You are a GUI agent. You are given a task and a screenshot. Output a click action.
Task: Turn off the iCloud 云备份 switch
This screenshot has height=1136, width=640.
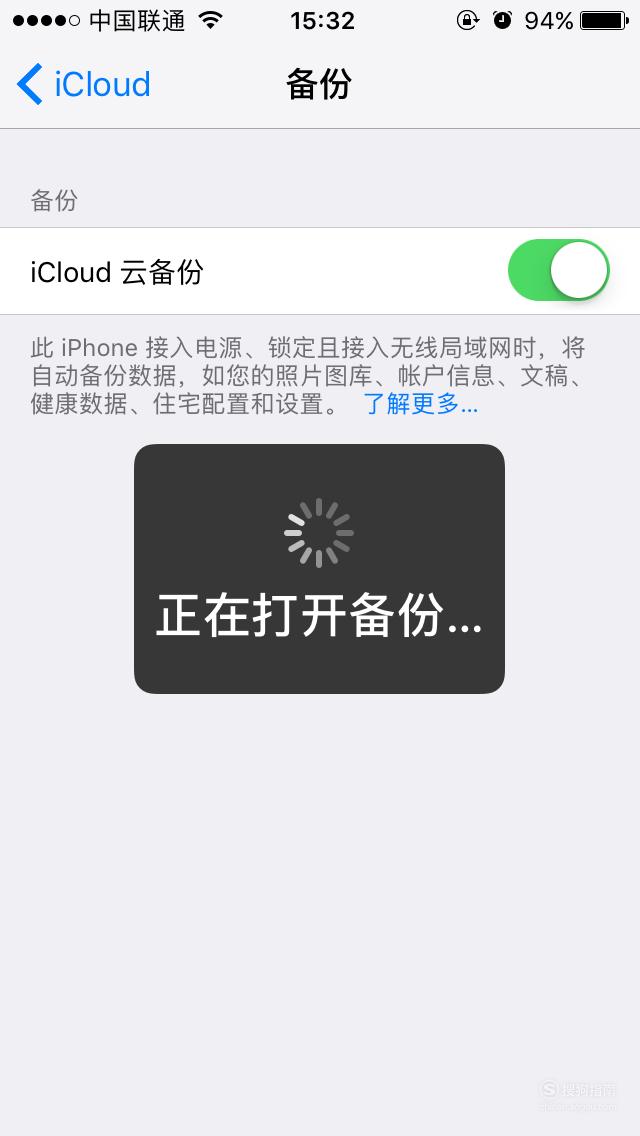(x=559, y=270)
